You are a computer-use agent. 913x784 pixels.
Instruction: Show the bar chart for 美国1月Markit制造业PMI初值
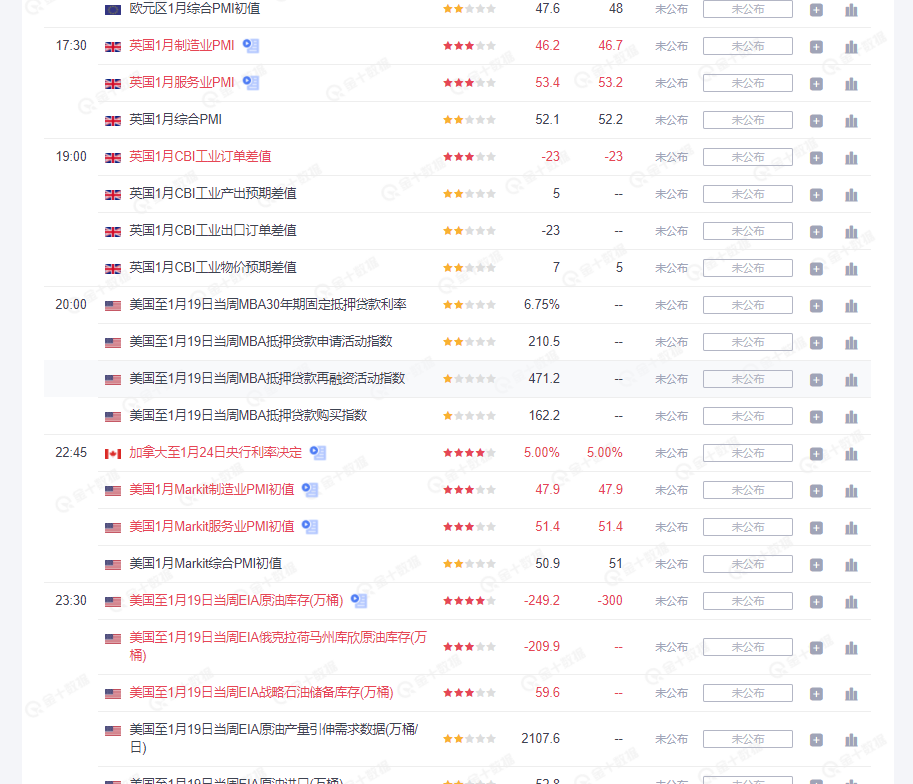coord(851,491)
